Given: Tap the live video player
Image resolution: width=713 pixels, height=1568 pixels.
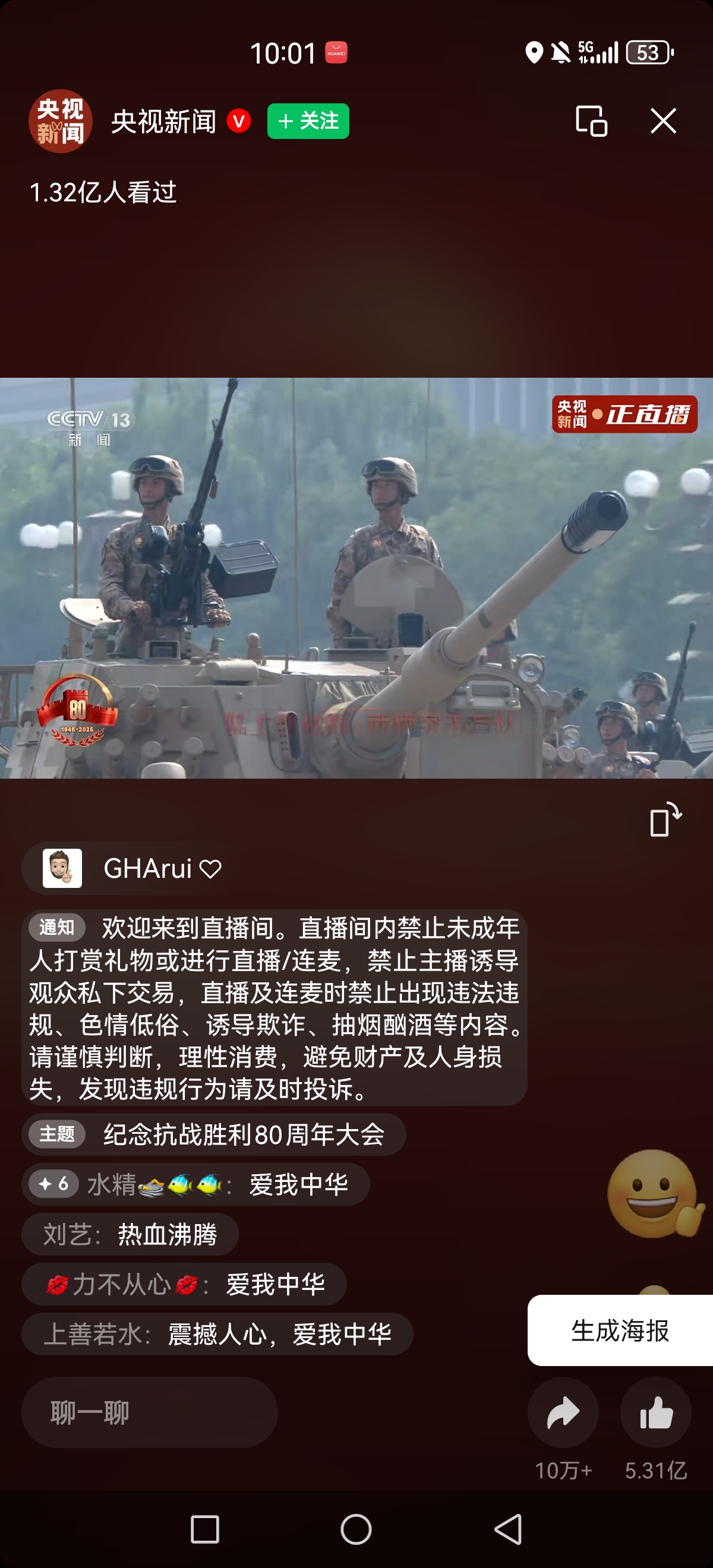Looking at the screenshot, I should [x=356, y=578].
